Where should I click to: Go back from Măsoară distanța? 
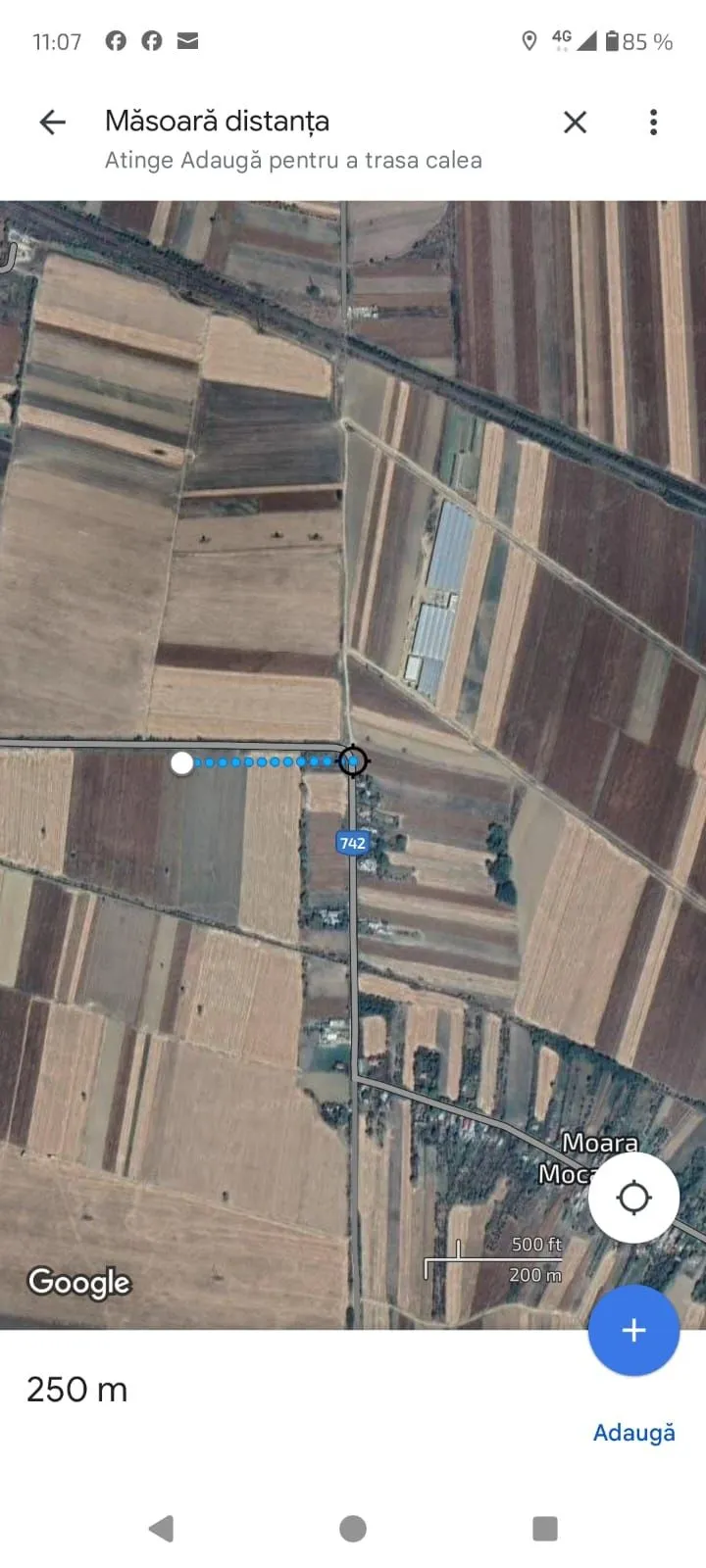52,122
